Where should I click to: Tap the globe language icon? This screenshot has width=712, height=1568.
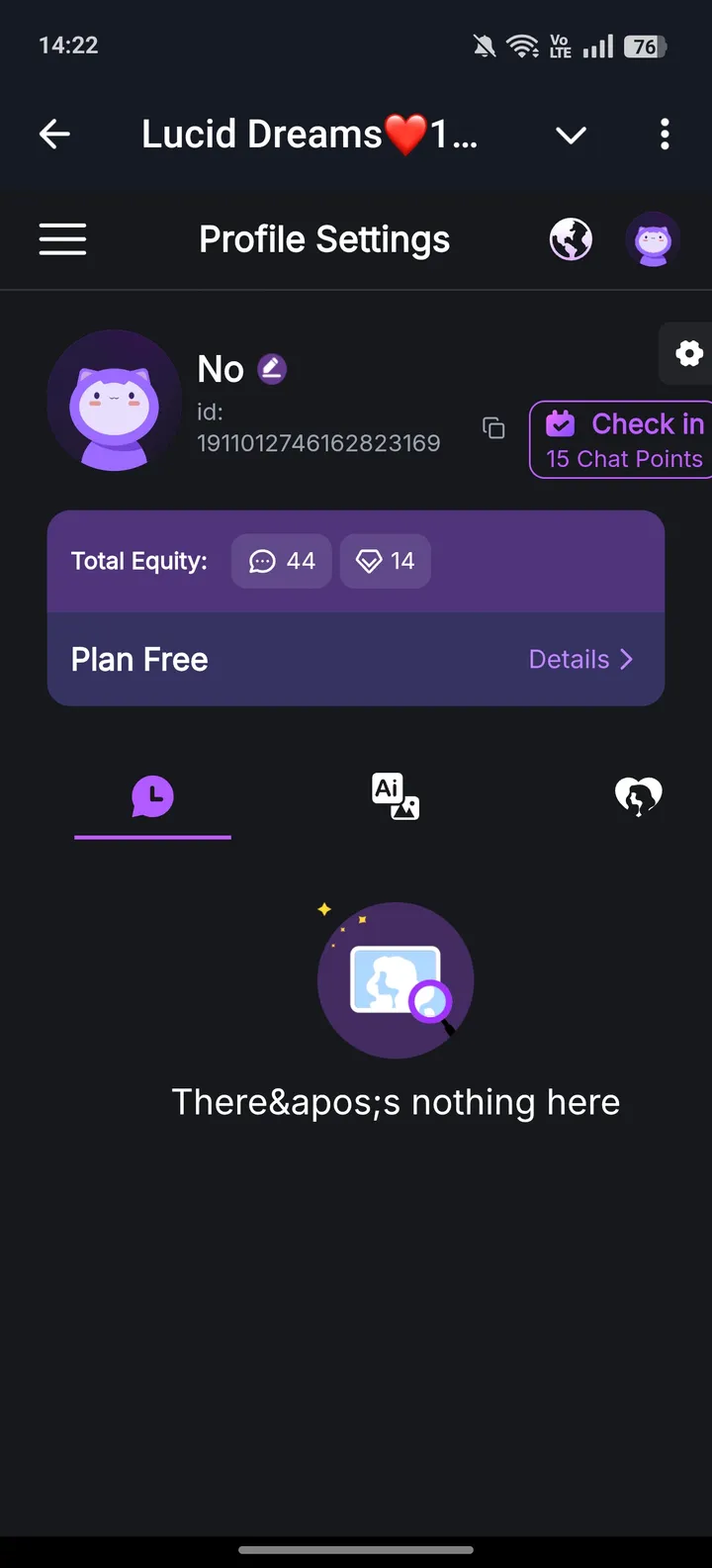pyautogui.click(x=571, y=239)
